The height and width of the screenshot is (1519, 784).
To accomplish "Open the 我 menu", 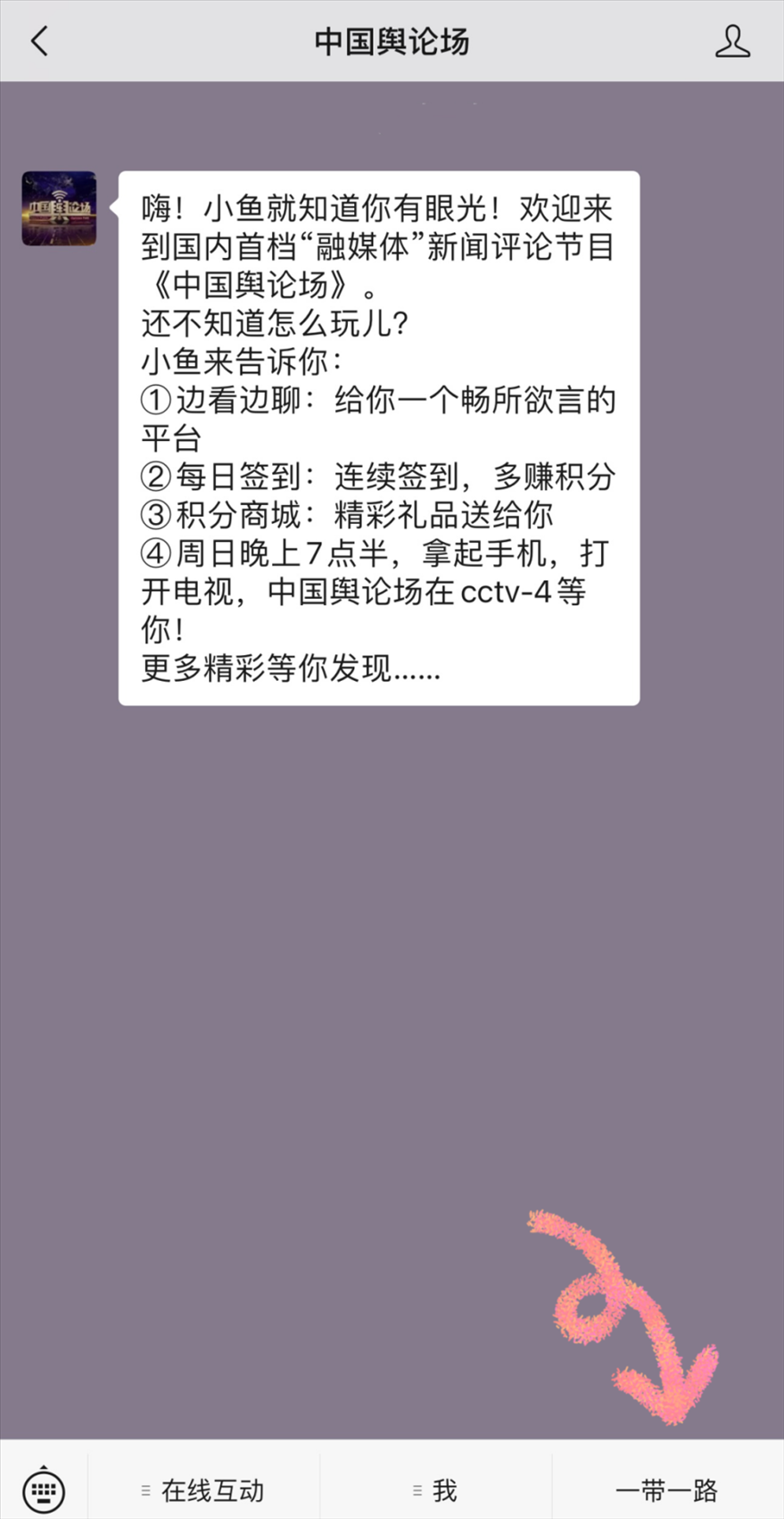I will (435, 1490).
